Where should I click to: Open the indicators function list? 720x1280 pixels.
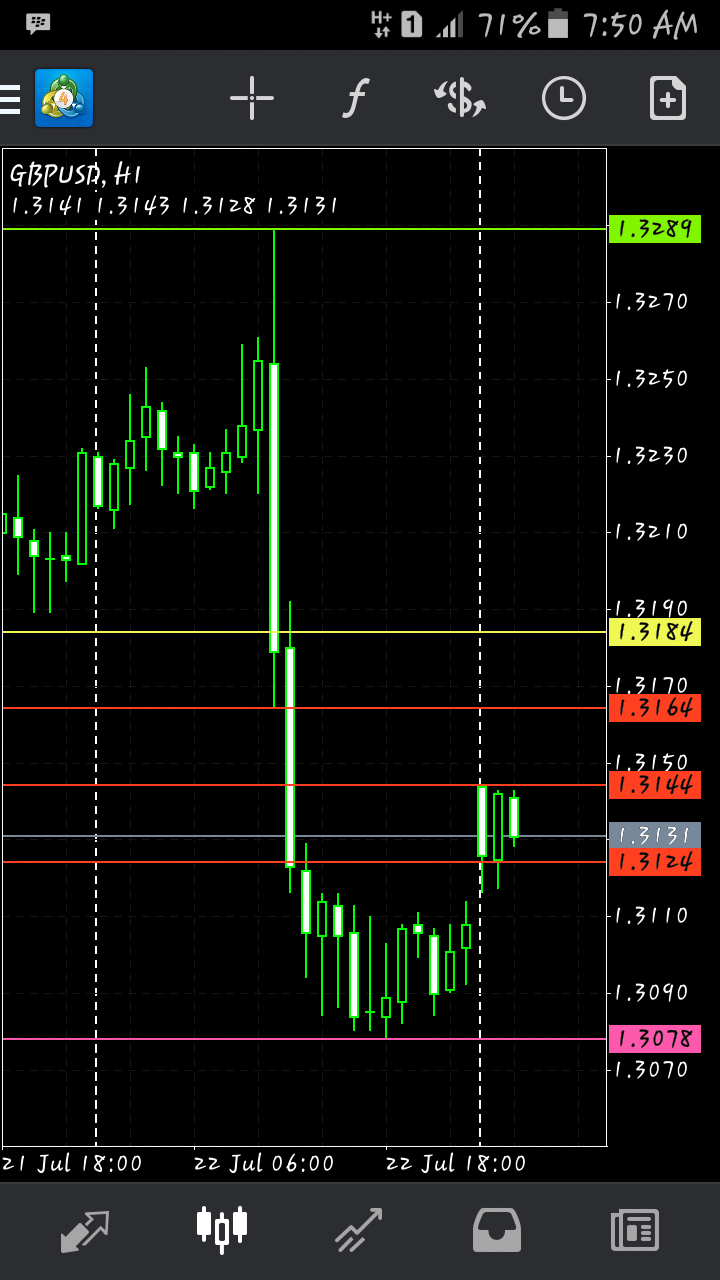[355, 98]
